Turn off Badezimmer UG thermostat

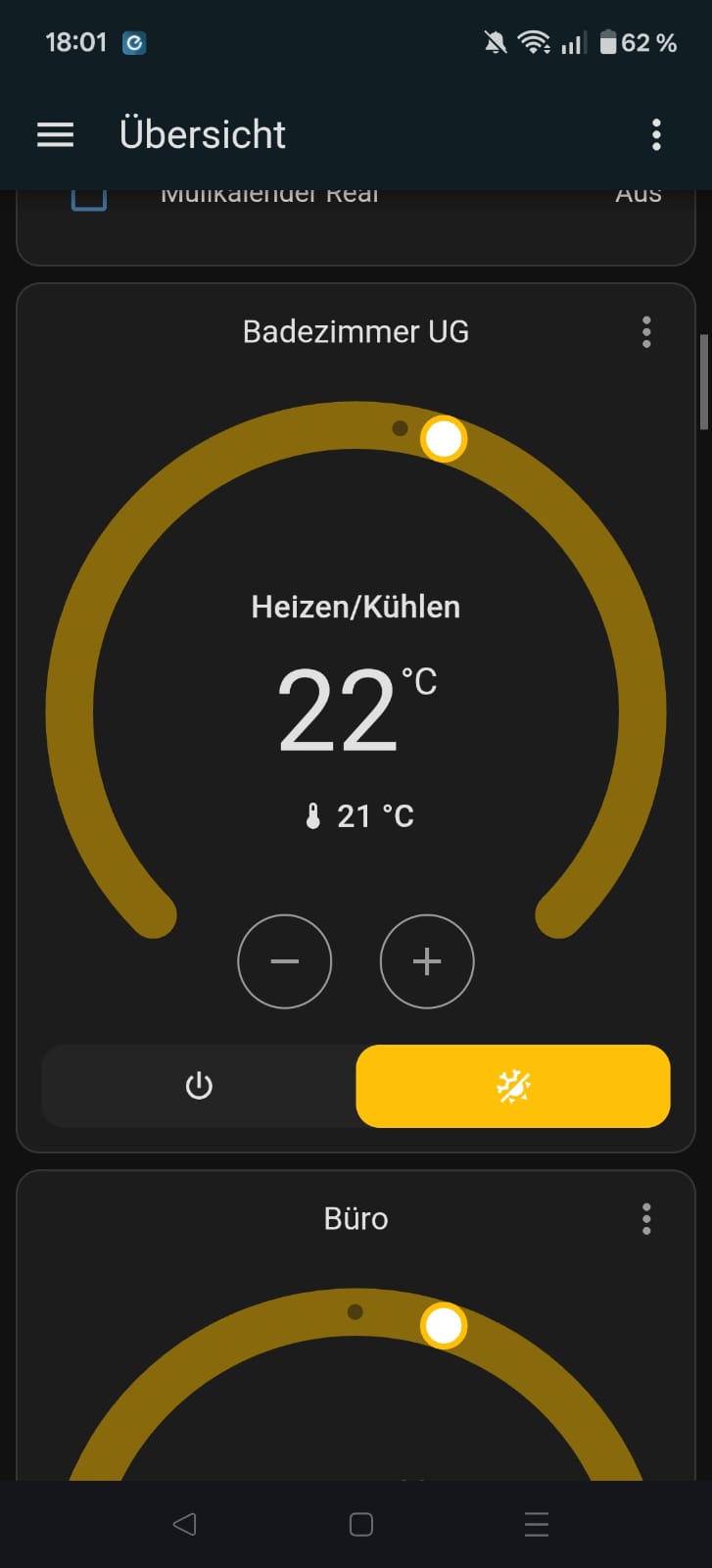pos(199,1086)
